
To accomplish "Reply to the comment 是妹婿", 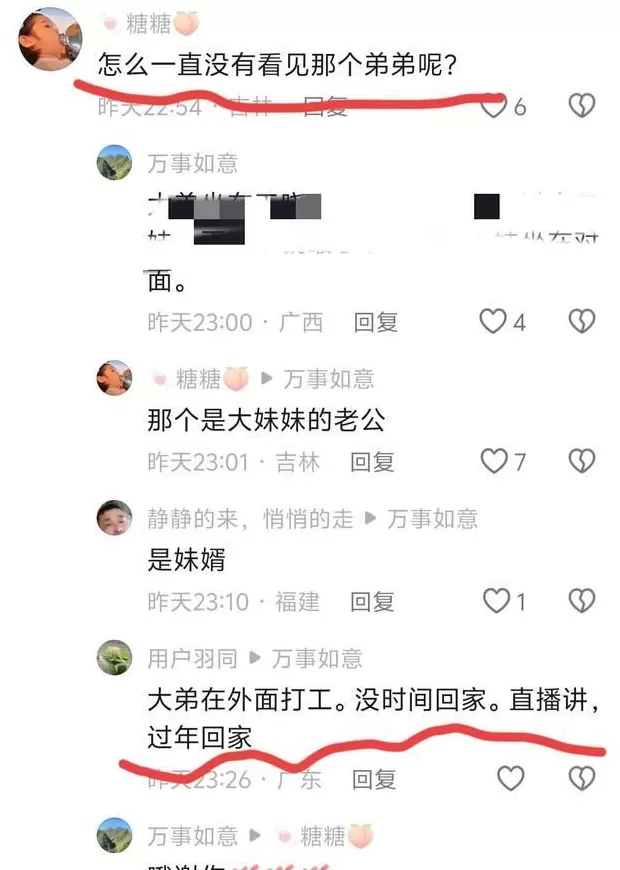I will coord(374,602).
